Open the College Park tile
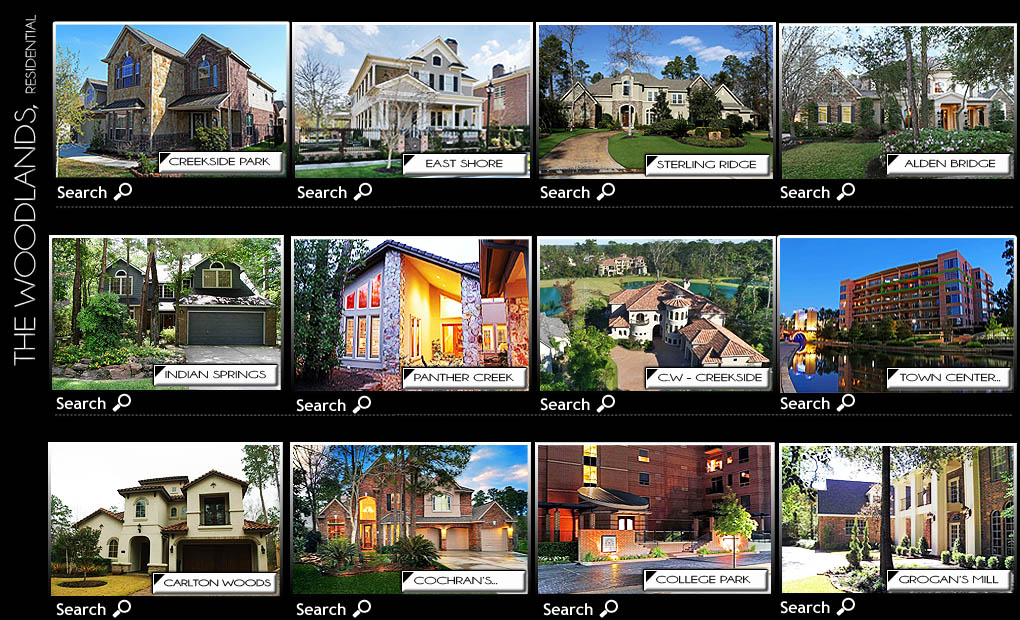The image size is (1020, 620). [x=655, y=519]
